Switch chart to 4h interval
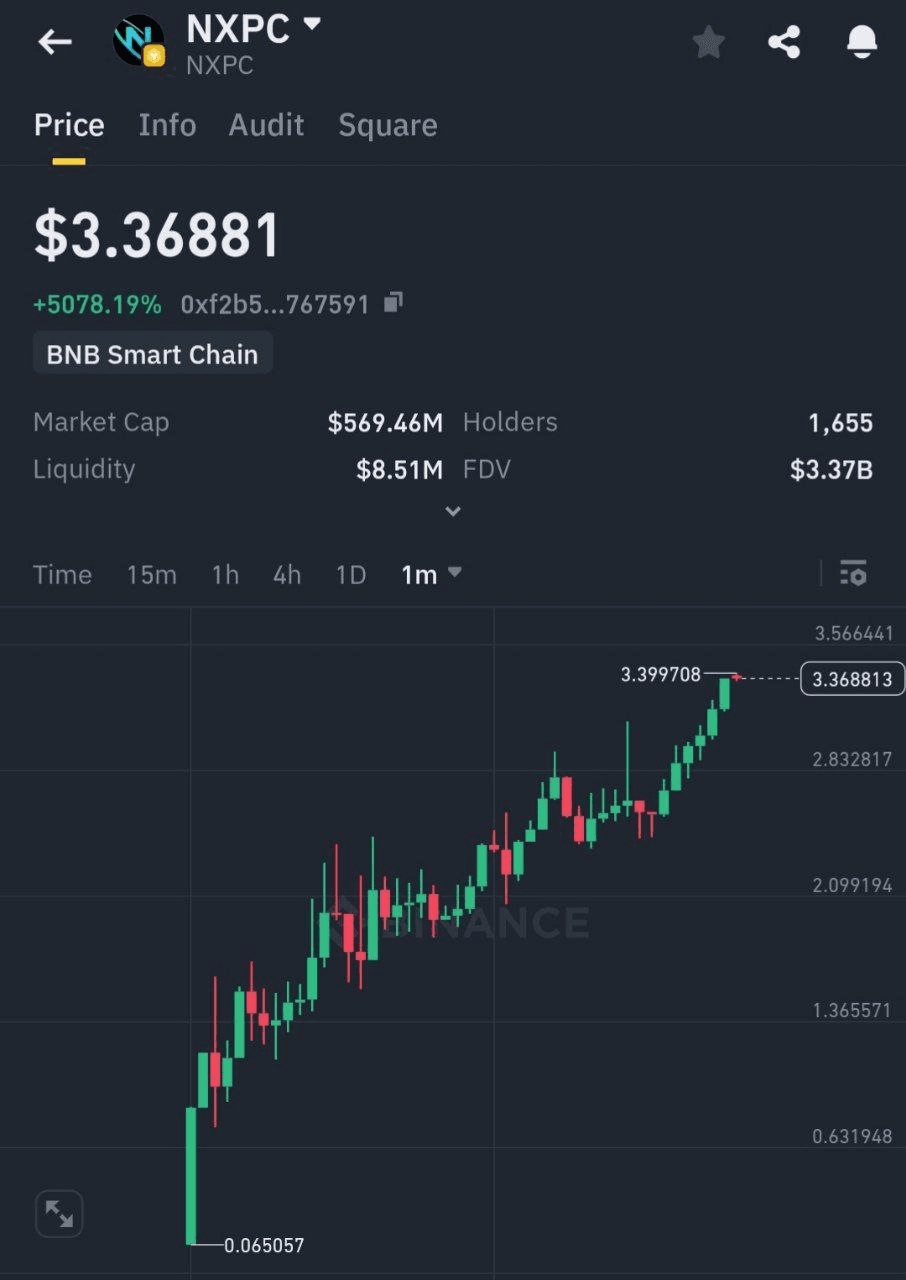This screenshot has width=906, height=1280. pyautogui.click(x=287, y=574)
